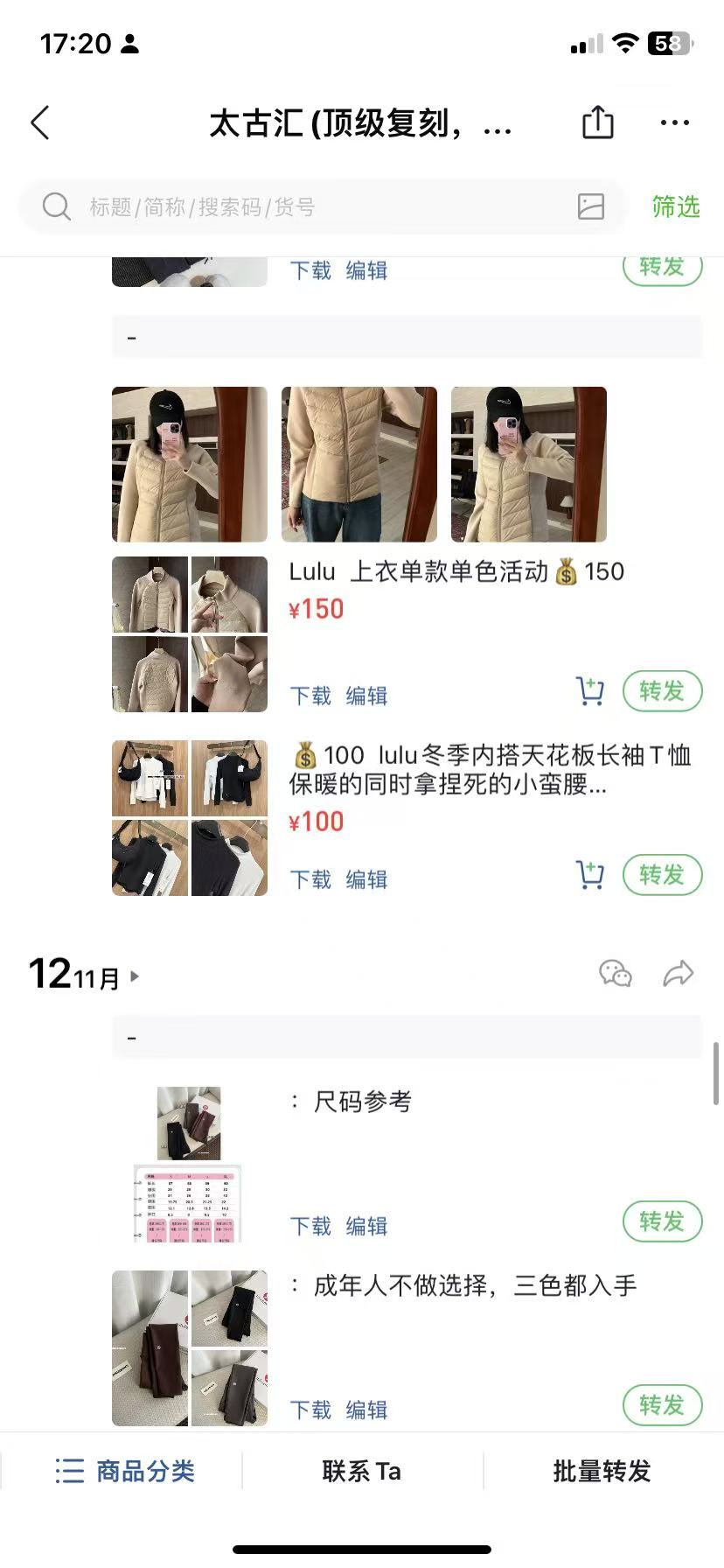Add the ¥100 lulu 长袖T恤 to cart
Viewport: 724px width, 1568px height.
pyautogui.click(x=590, y=875)
